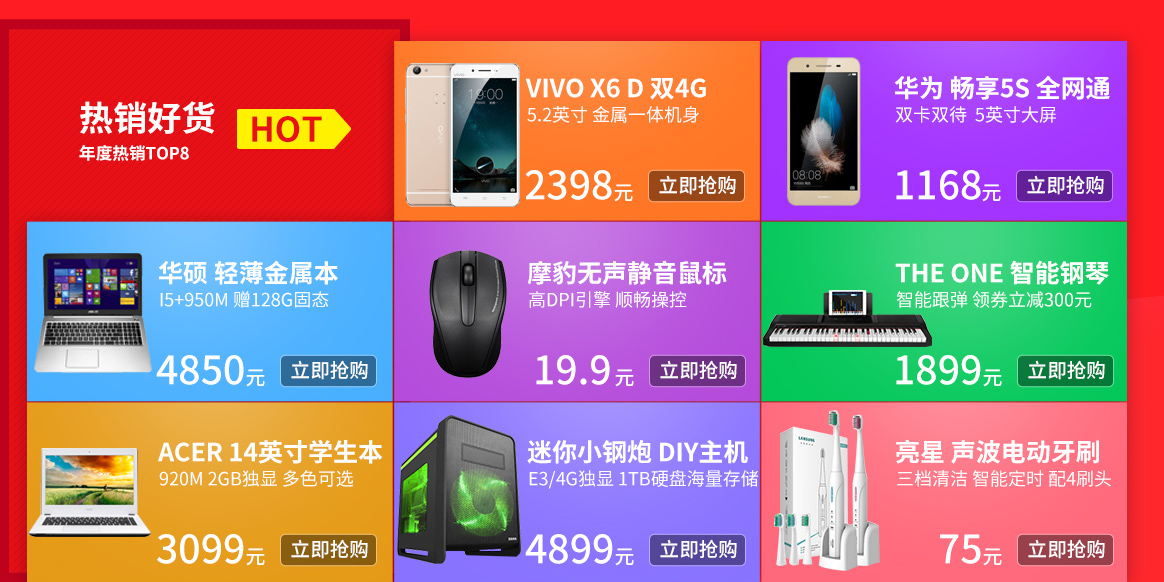Tap 立即抢购 for 华硕 轻薄金属本
This screenshot has height=582, width=1164.
click(x=329, y=370)
